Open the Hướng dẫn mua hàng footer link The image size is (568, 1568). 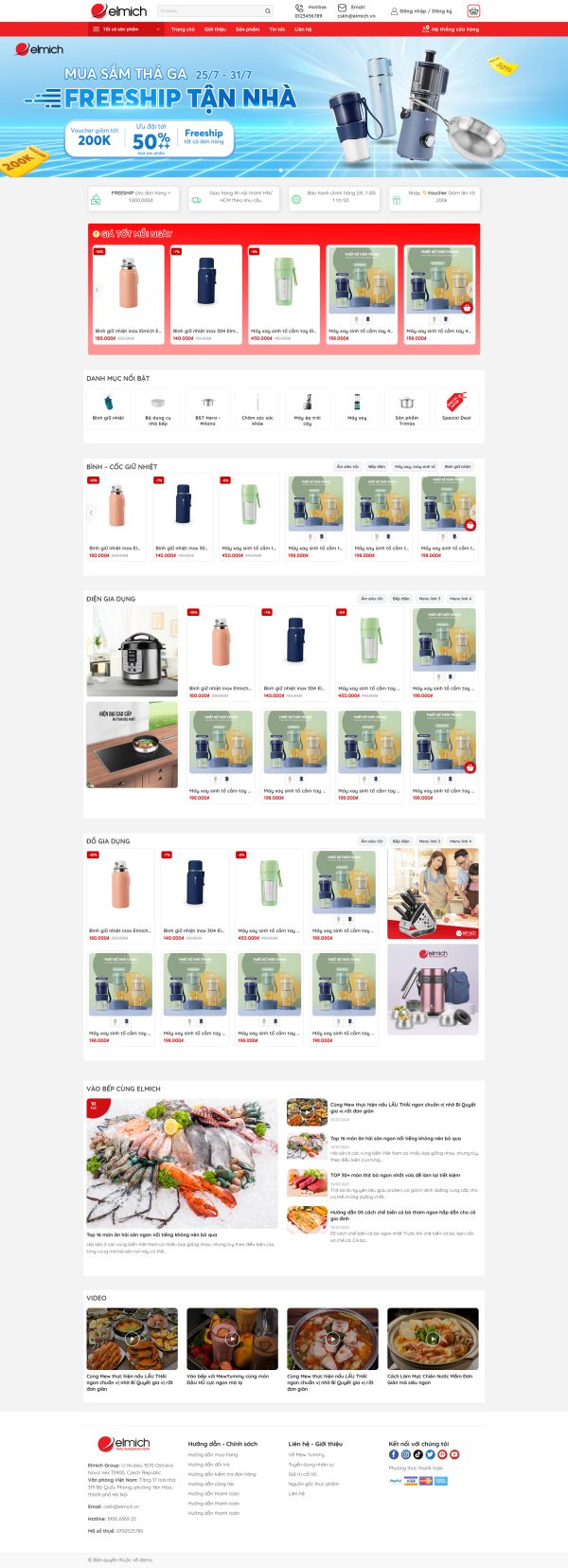(213, 1454)
